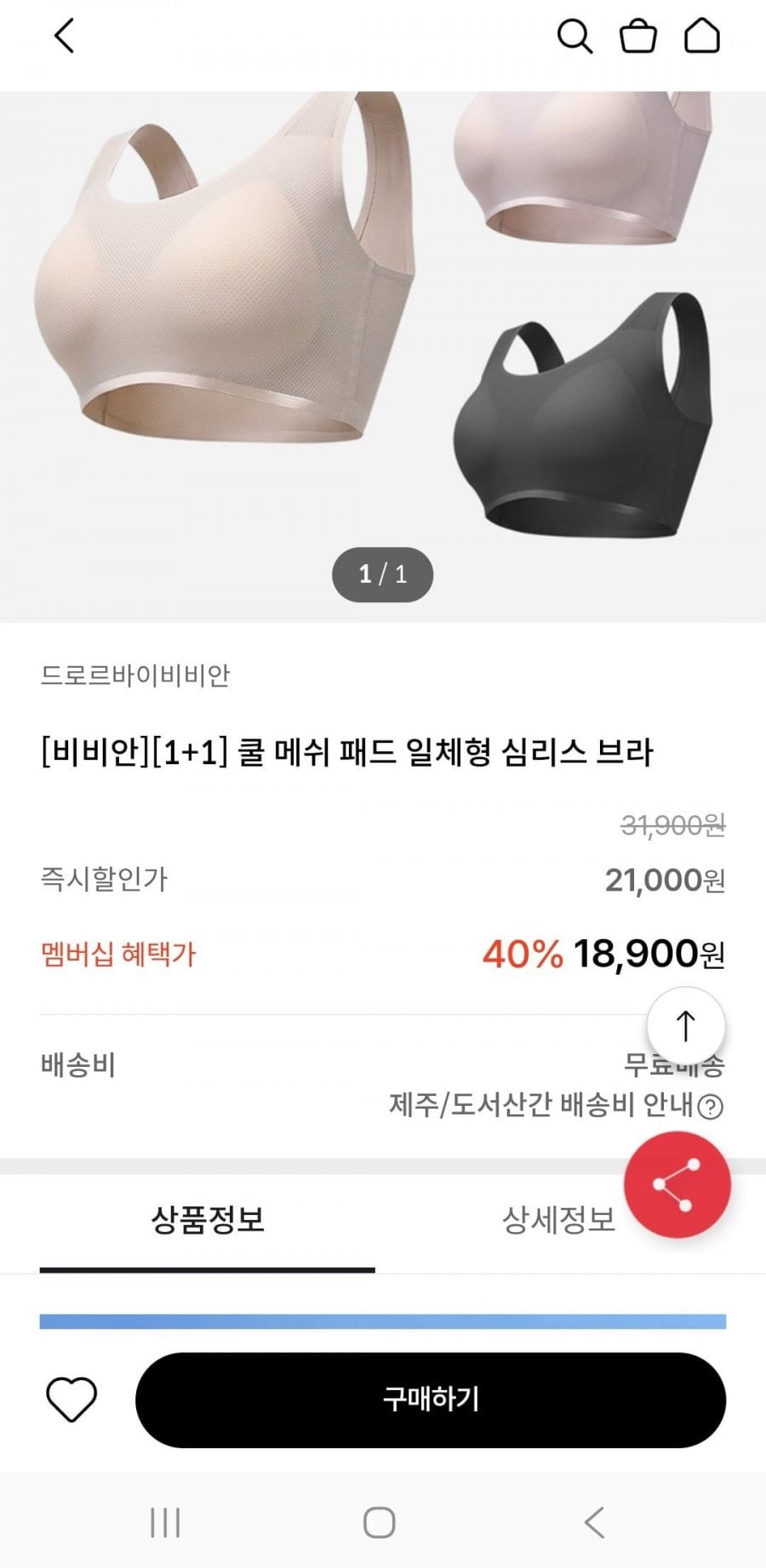Open the search magnifier icon
The image size is (766, 1568).
pos(574,36)
